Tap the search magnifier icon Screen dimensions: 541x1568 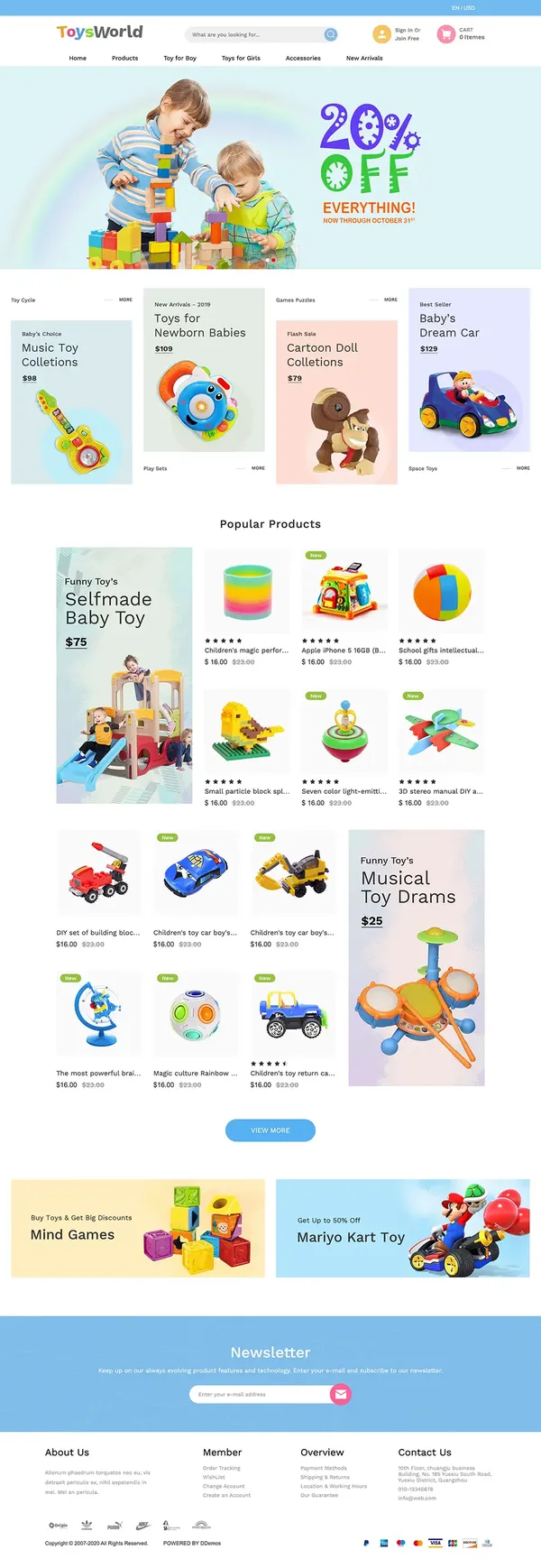pyautogui.click(x=331, y=34)
